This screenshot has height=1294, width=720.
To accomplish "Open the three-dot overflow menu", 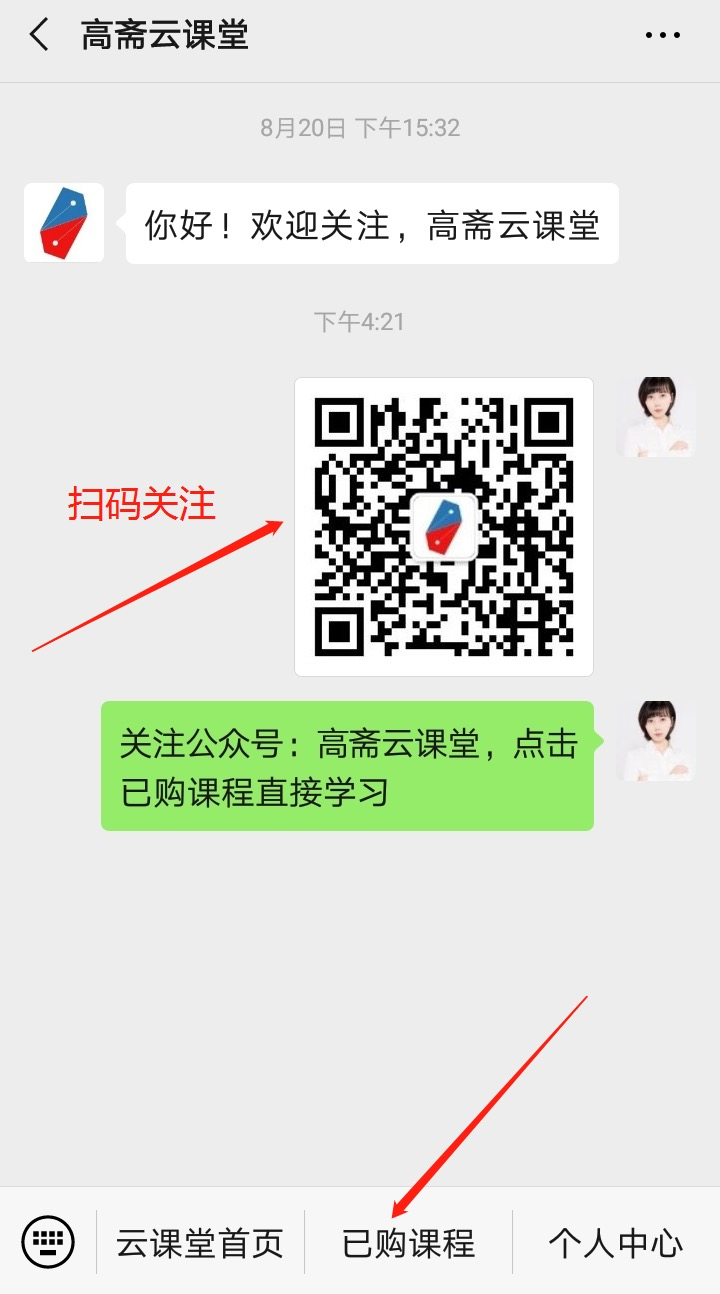I will [662, 36].
